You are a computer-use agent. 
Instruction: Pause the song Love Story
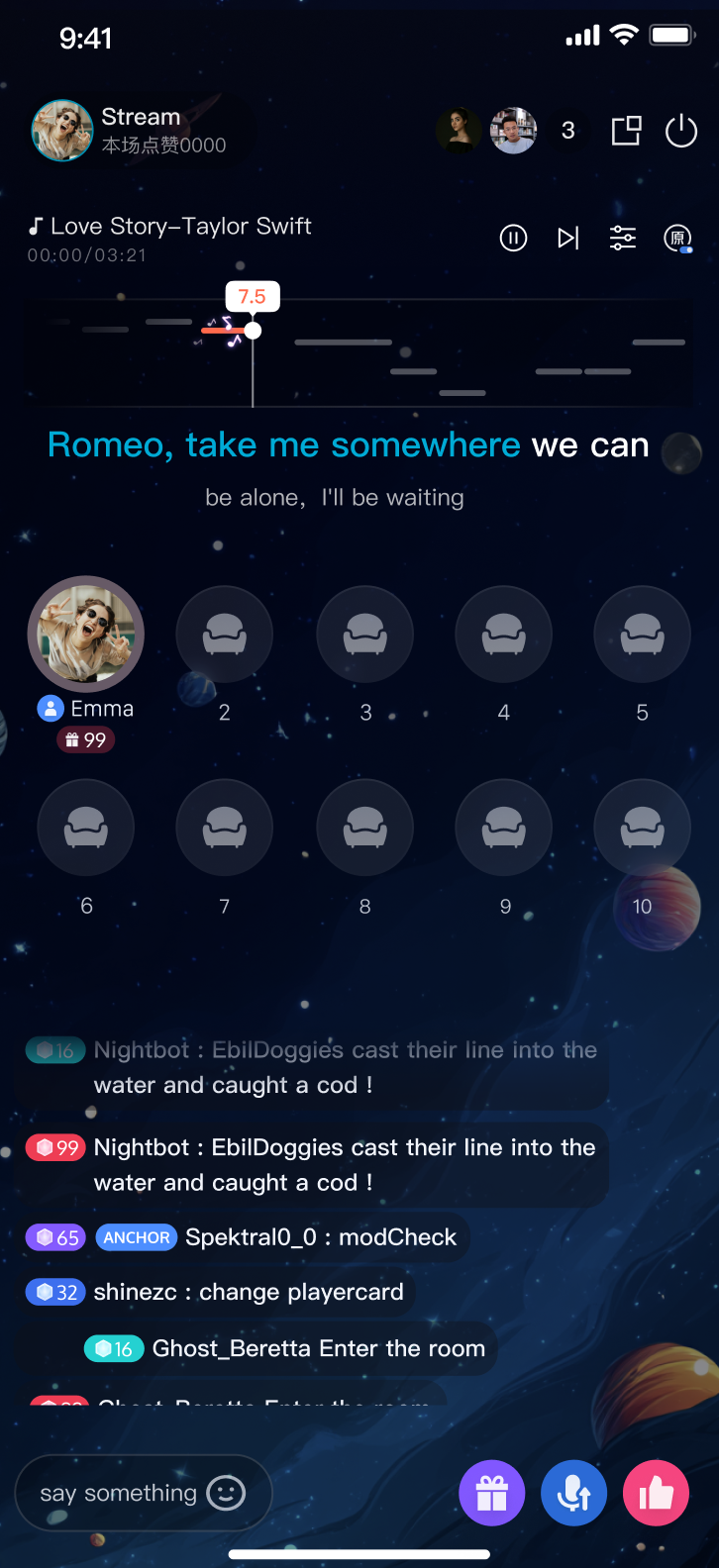pyautogui.click(x=513, y=238)
